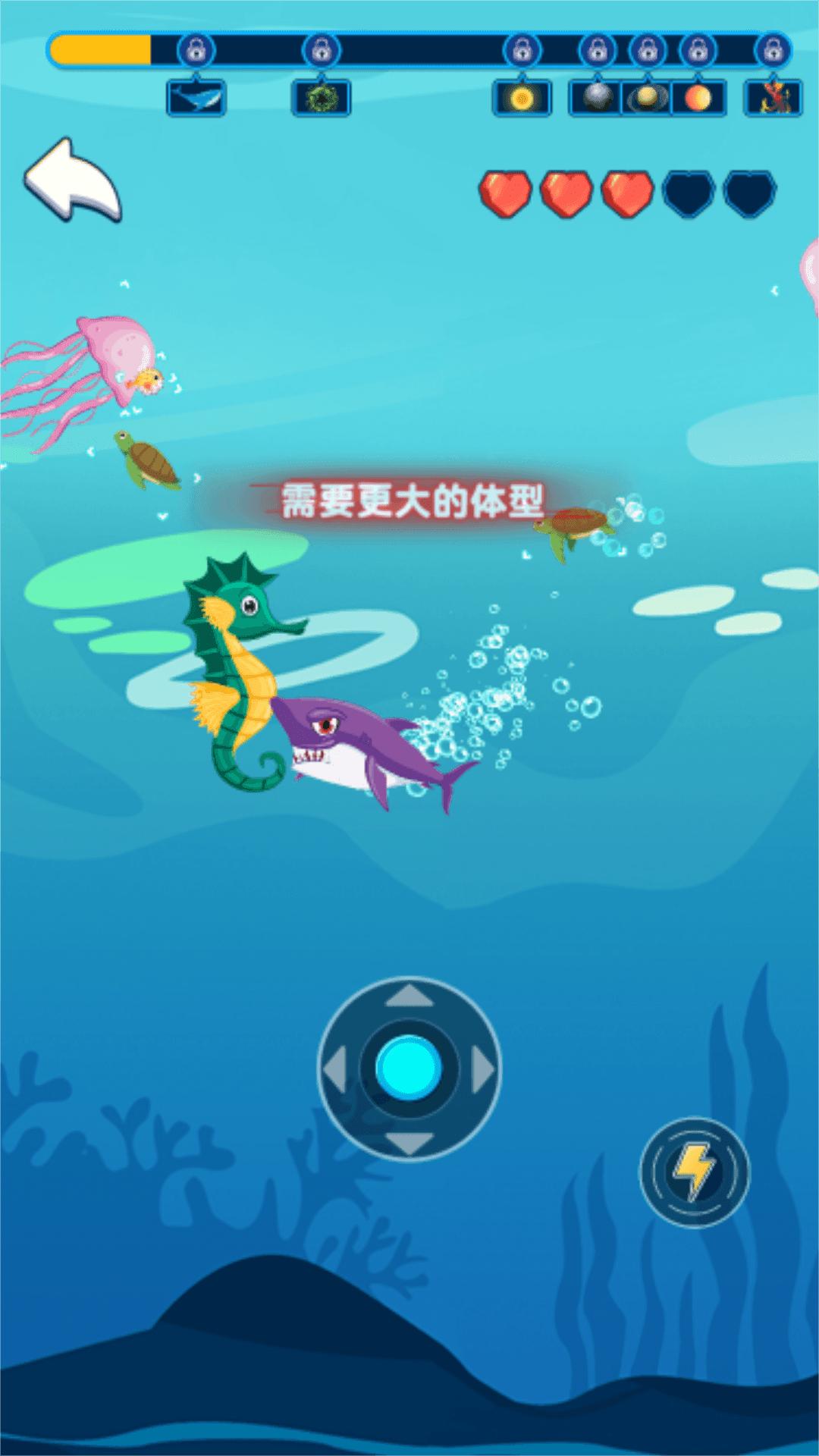Tap the joystick up arrow
The width and height of the screenshot is (819, 1456).
tap(409, 996)
